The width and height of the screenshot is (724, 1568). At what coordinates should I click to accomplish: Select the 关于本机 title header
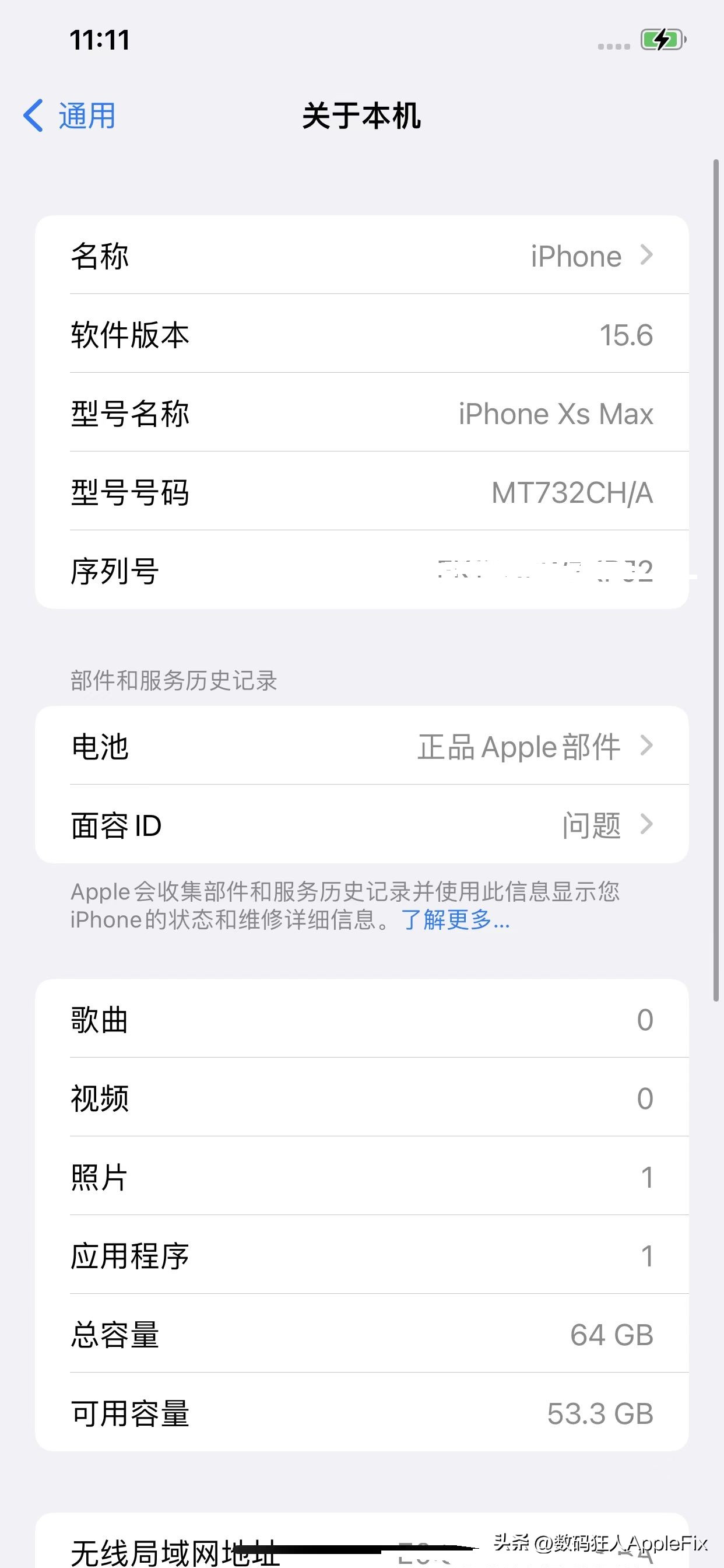click(x=362, y=116)
